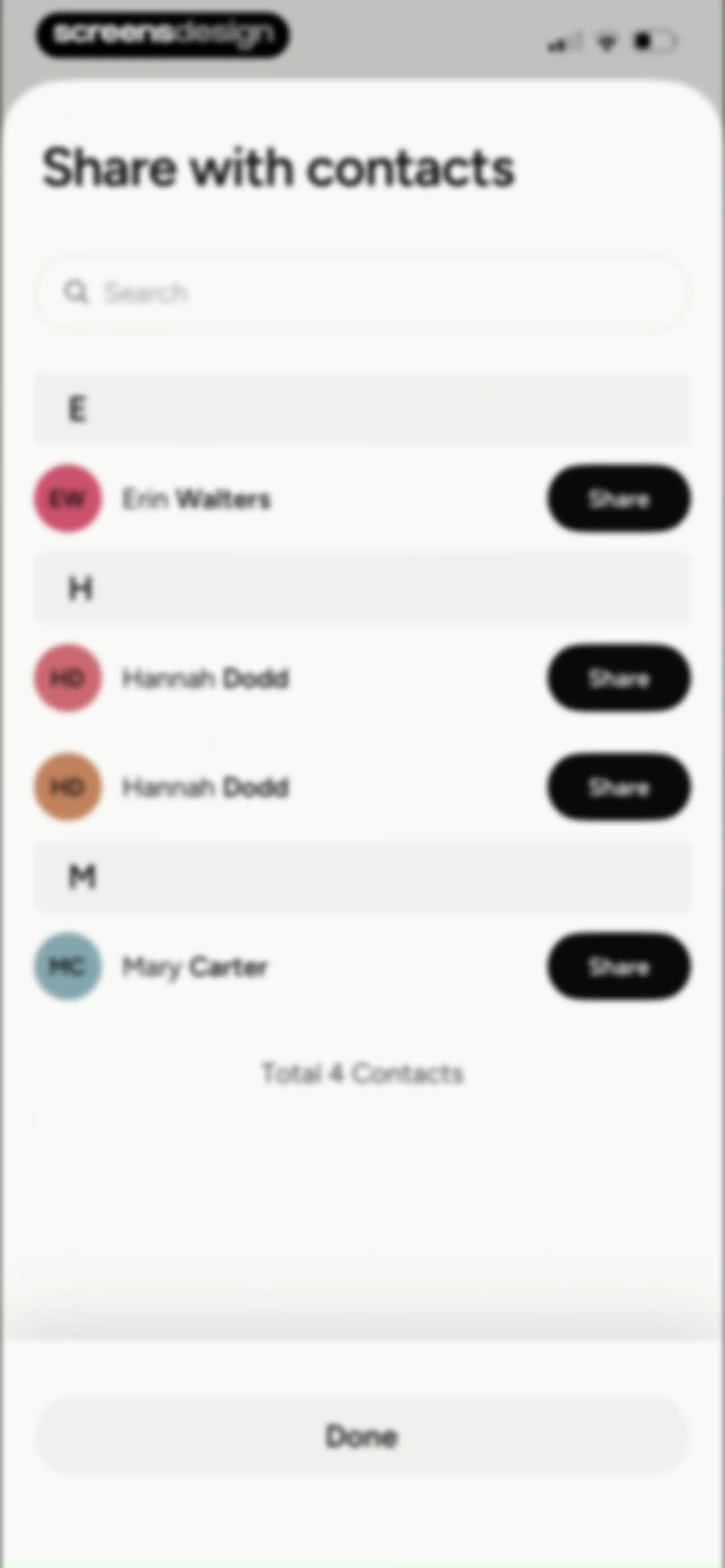The image size is (725, 1568).
Task: Share with Mary Carter
Action: 619,966
